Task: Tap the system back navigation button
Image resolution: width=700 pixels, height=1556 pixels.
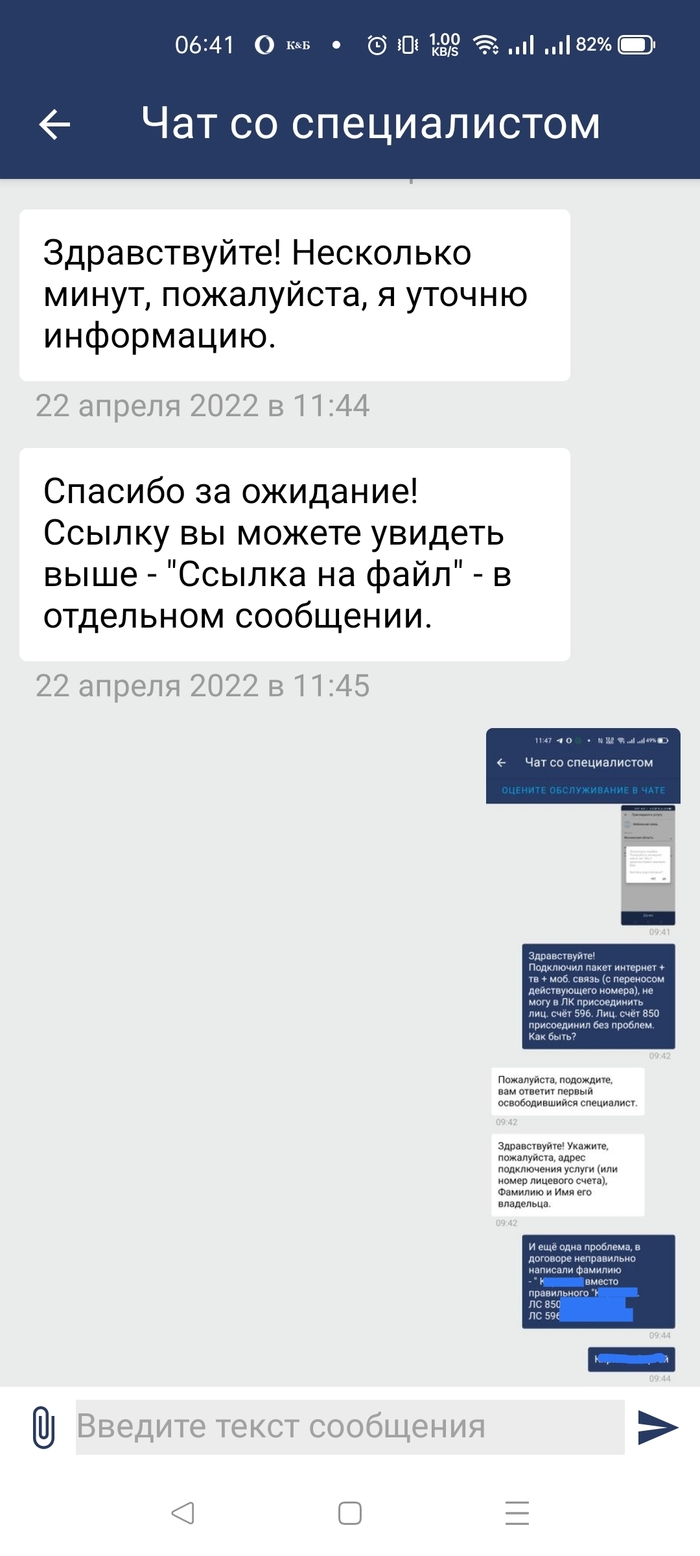Action: [x=182, y=1513]
